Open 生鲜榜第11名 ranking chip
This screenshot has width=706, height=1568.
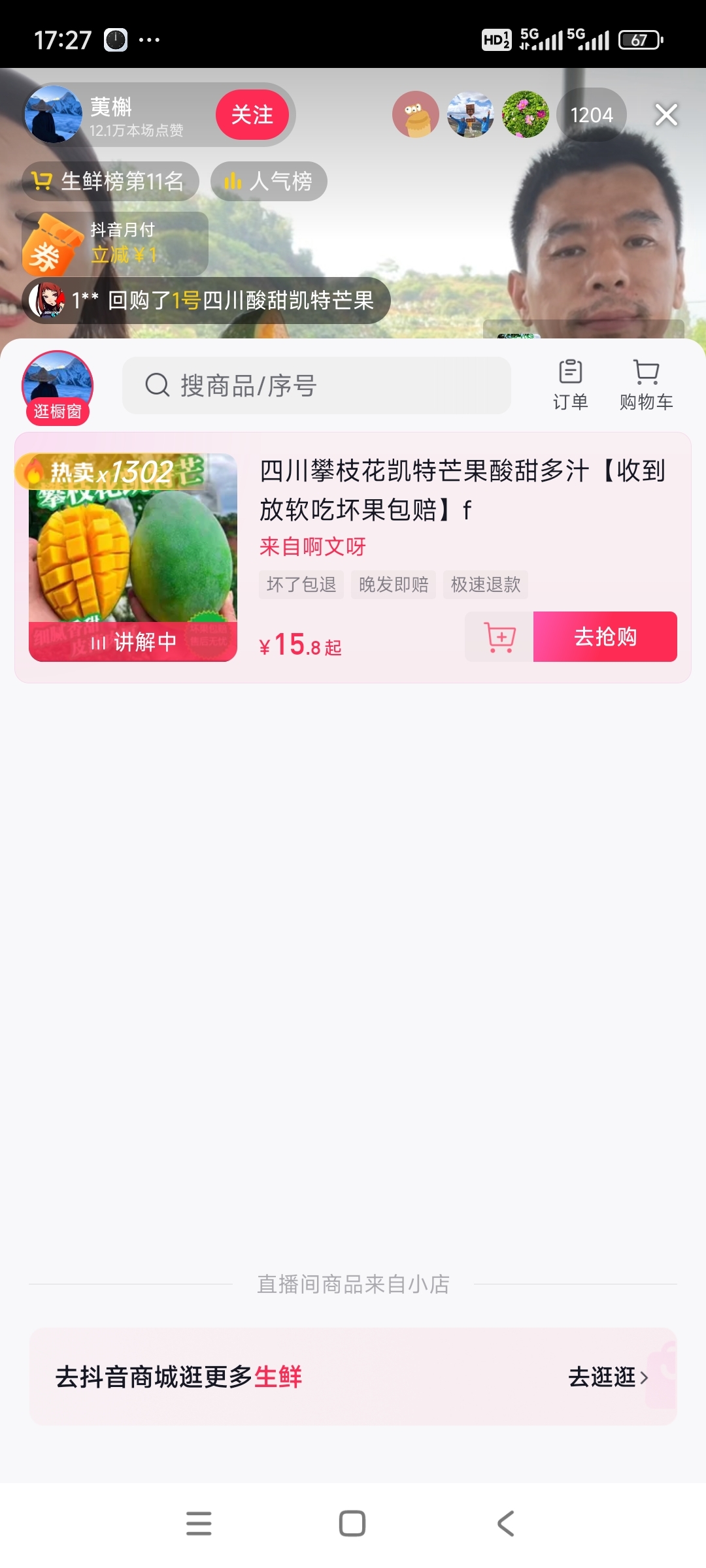coord(110,181)
